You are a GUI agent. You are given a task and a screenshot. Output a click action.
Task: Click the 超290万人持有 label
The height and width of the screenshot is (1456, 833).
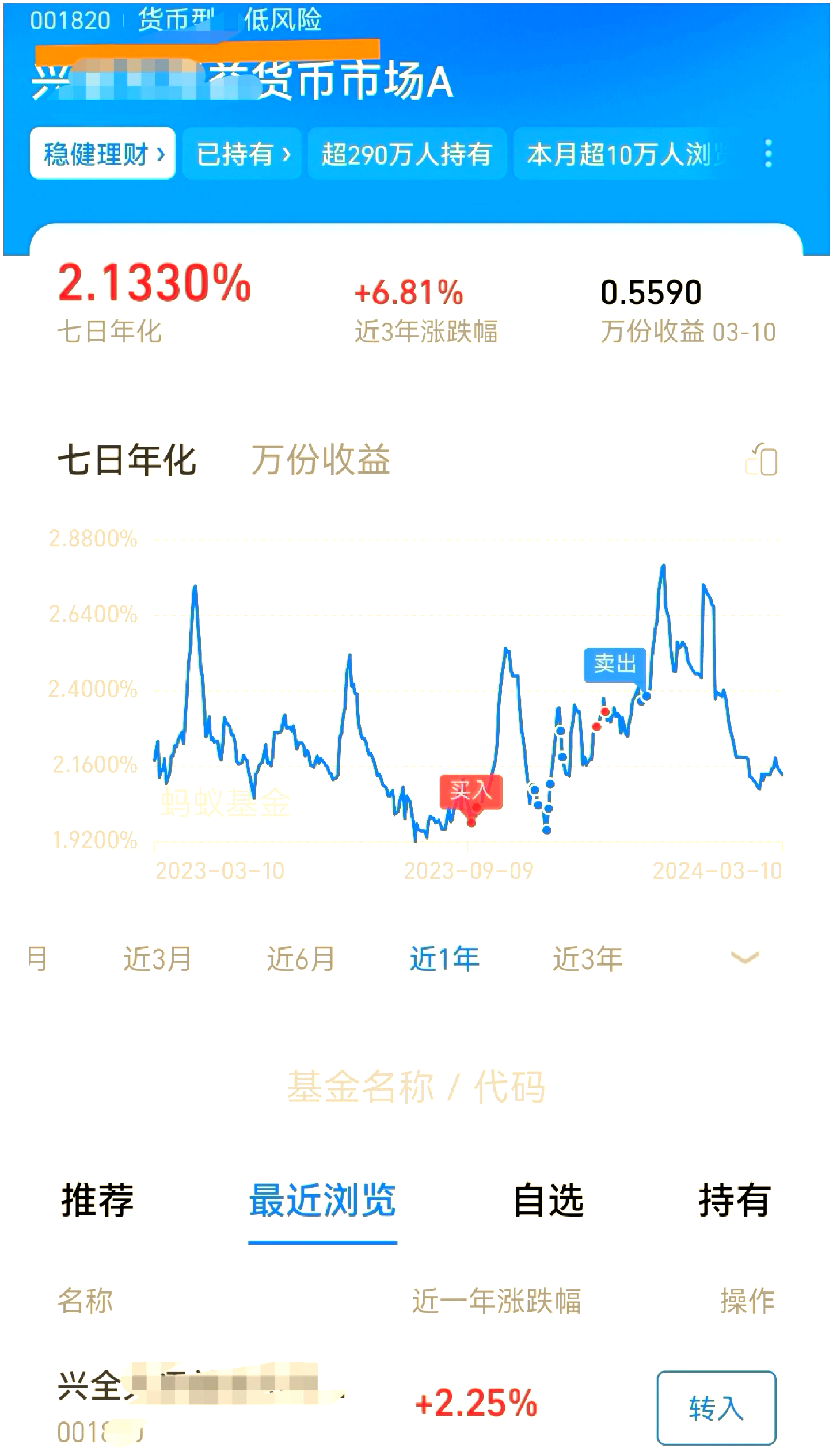406,154
